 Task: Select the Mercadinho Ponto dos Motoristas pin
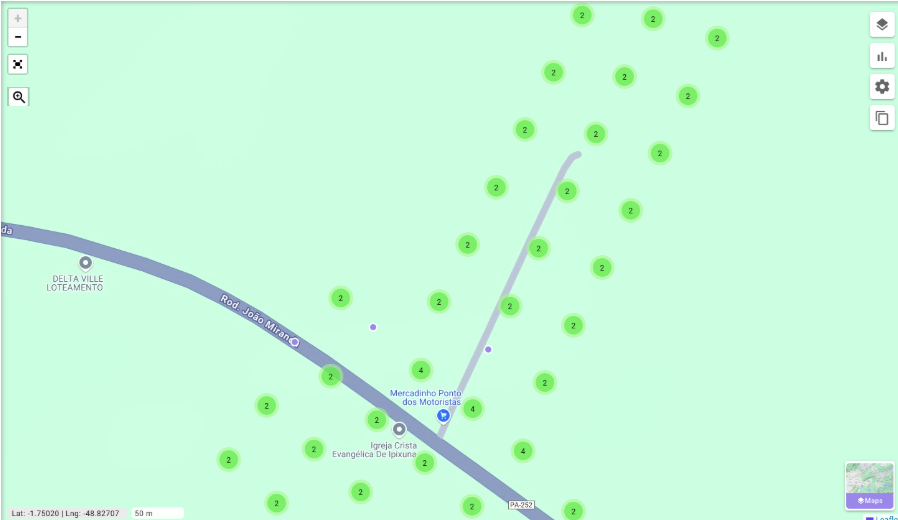pyautogui.click(x=443, y=414)
